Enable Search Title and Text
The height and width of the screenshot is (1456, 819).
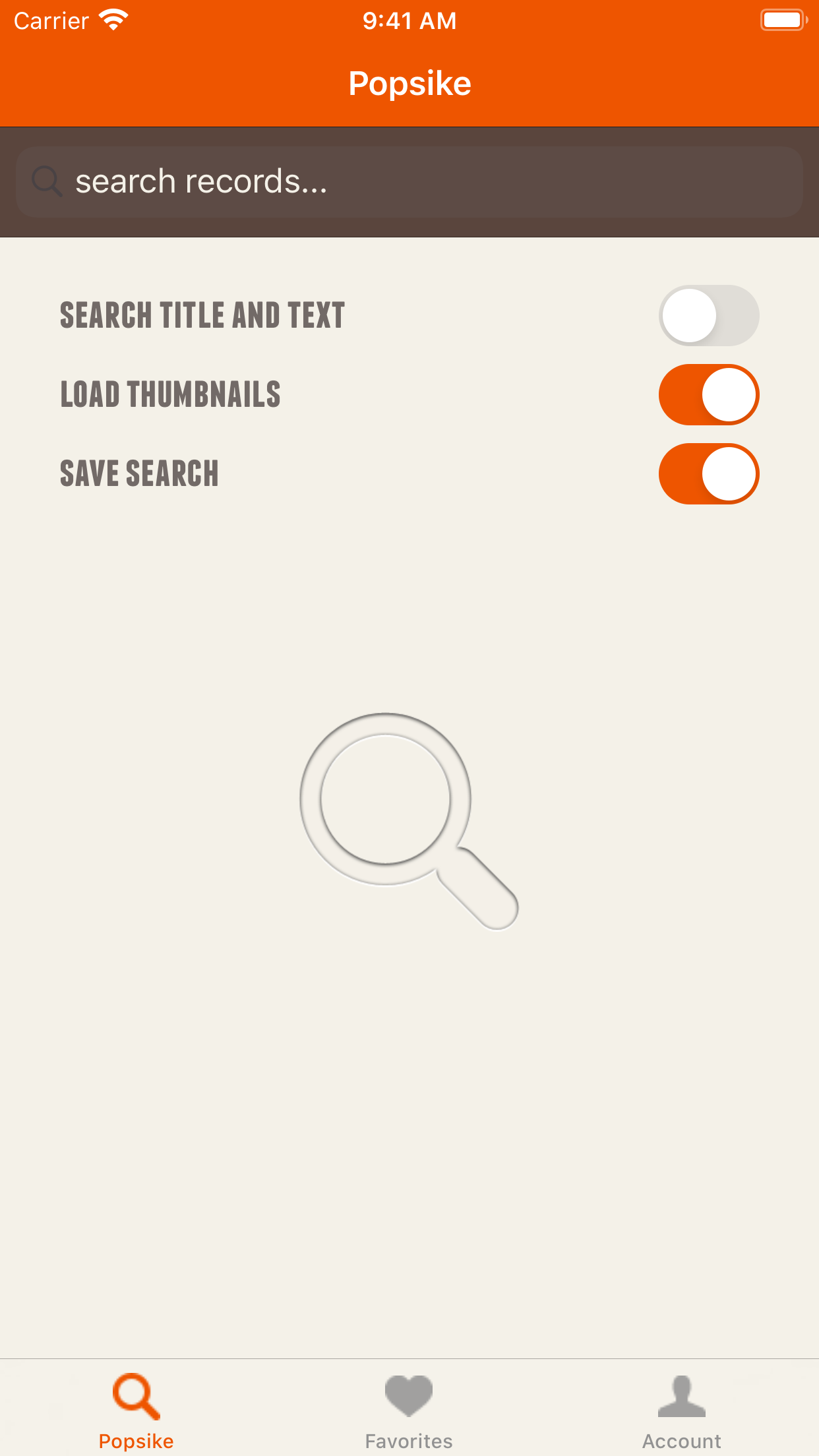(708, 315)
